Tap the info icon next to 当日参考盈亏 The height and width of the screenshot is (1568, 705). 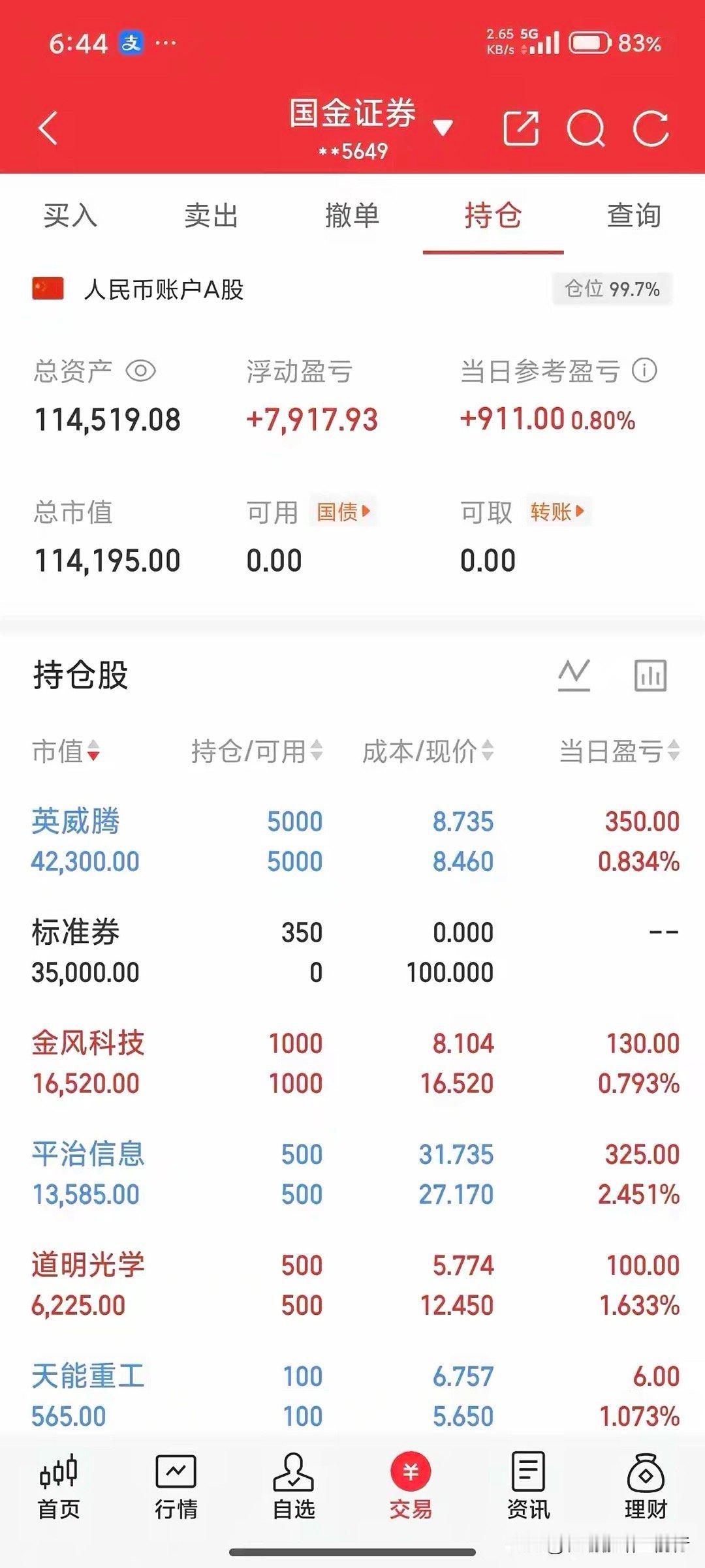click(x=643, y=372)
